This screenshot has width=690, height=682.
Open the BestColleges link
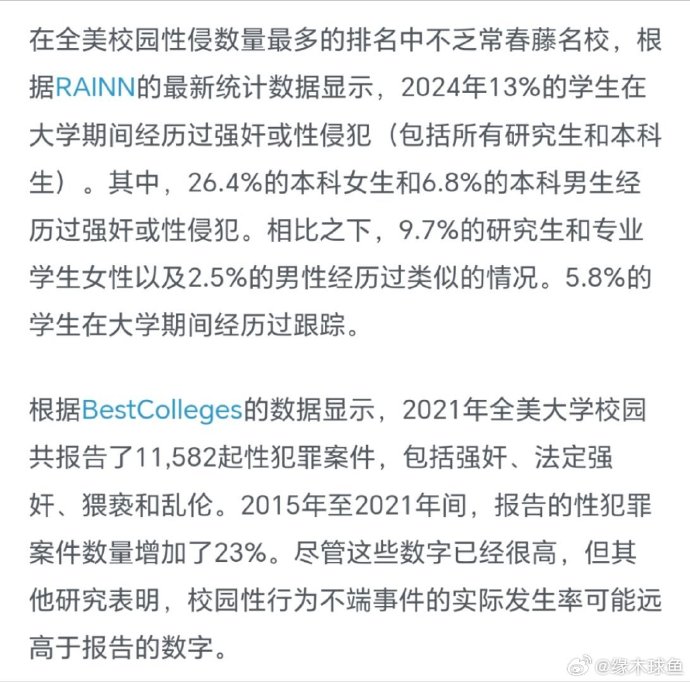point(163,410)
